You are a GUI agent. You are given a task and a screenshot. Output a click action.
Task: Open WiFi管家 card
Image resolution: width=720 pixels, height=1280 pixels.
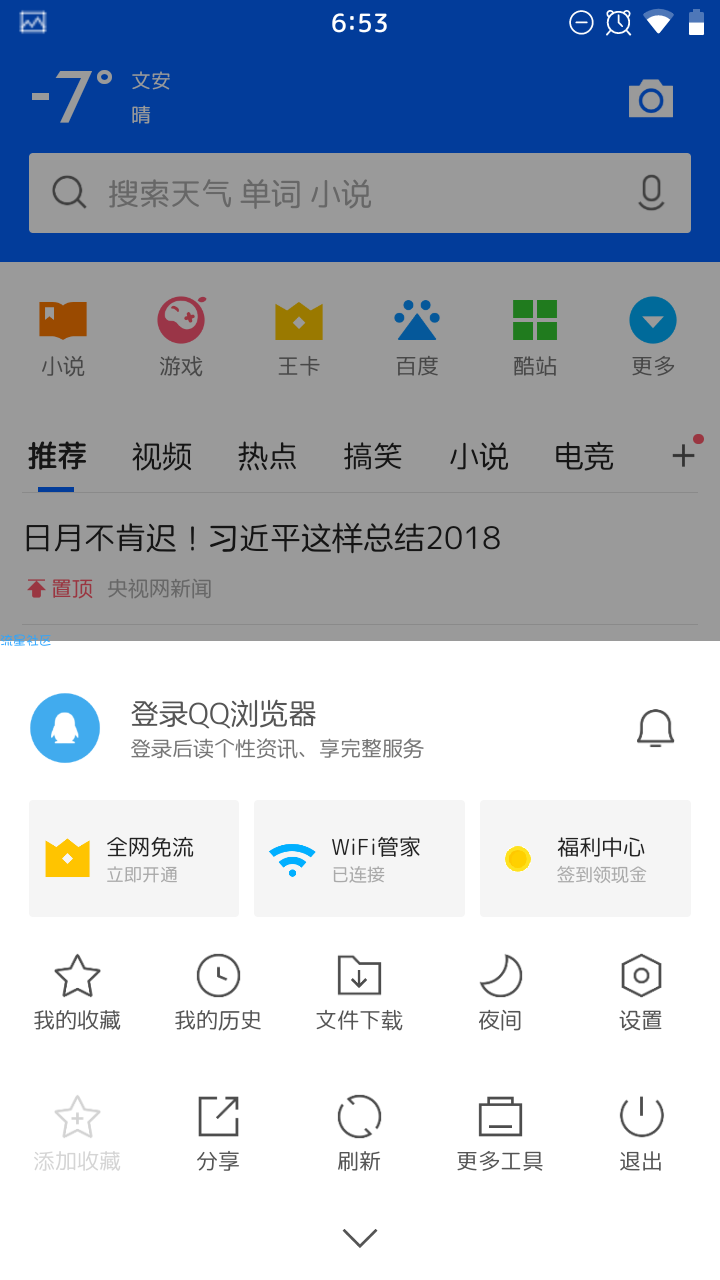[x=359, y=858]
